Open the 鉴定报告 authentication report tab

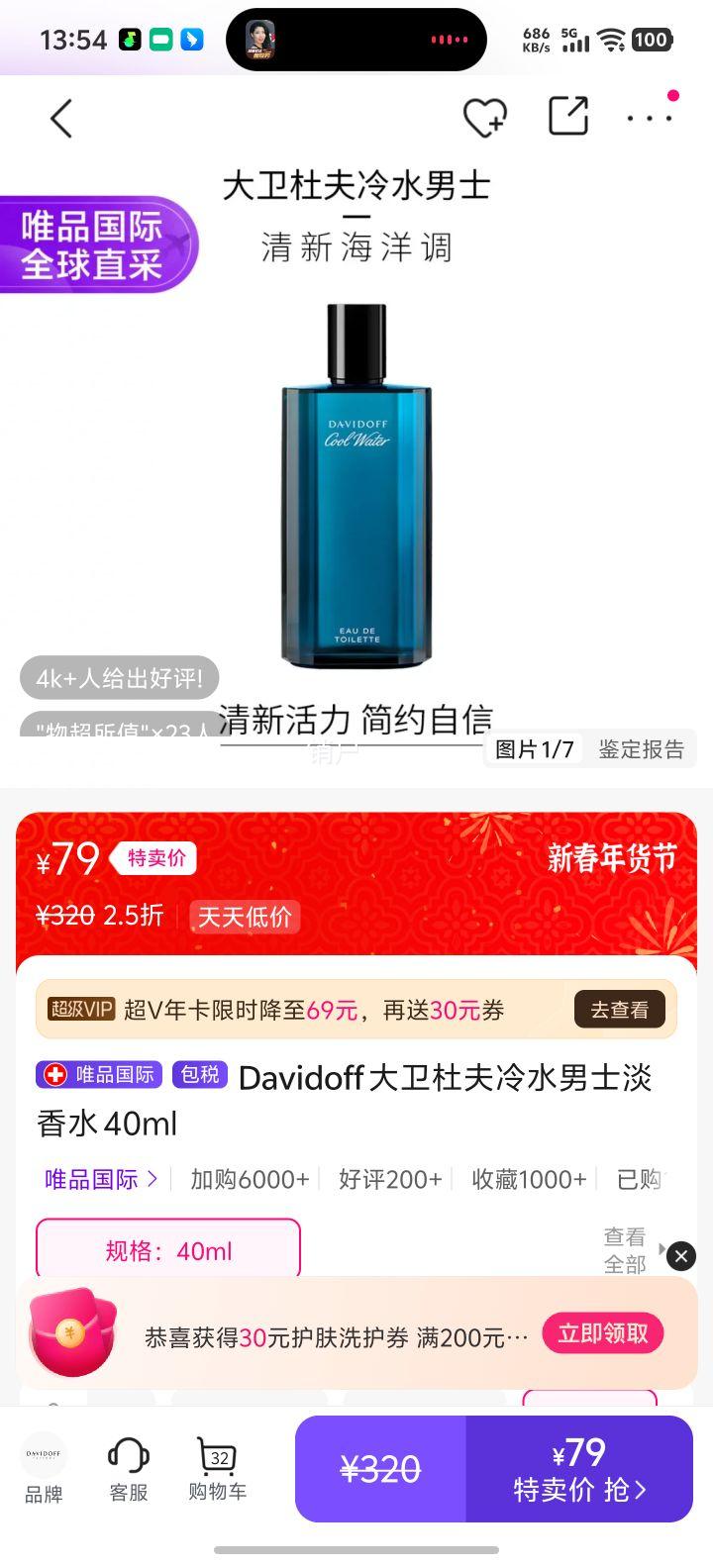click(x=641, y=748)
